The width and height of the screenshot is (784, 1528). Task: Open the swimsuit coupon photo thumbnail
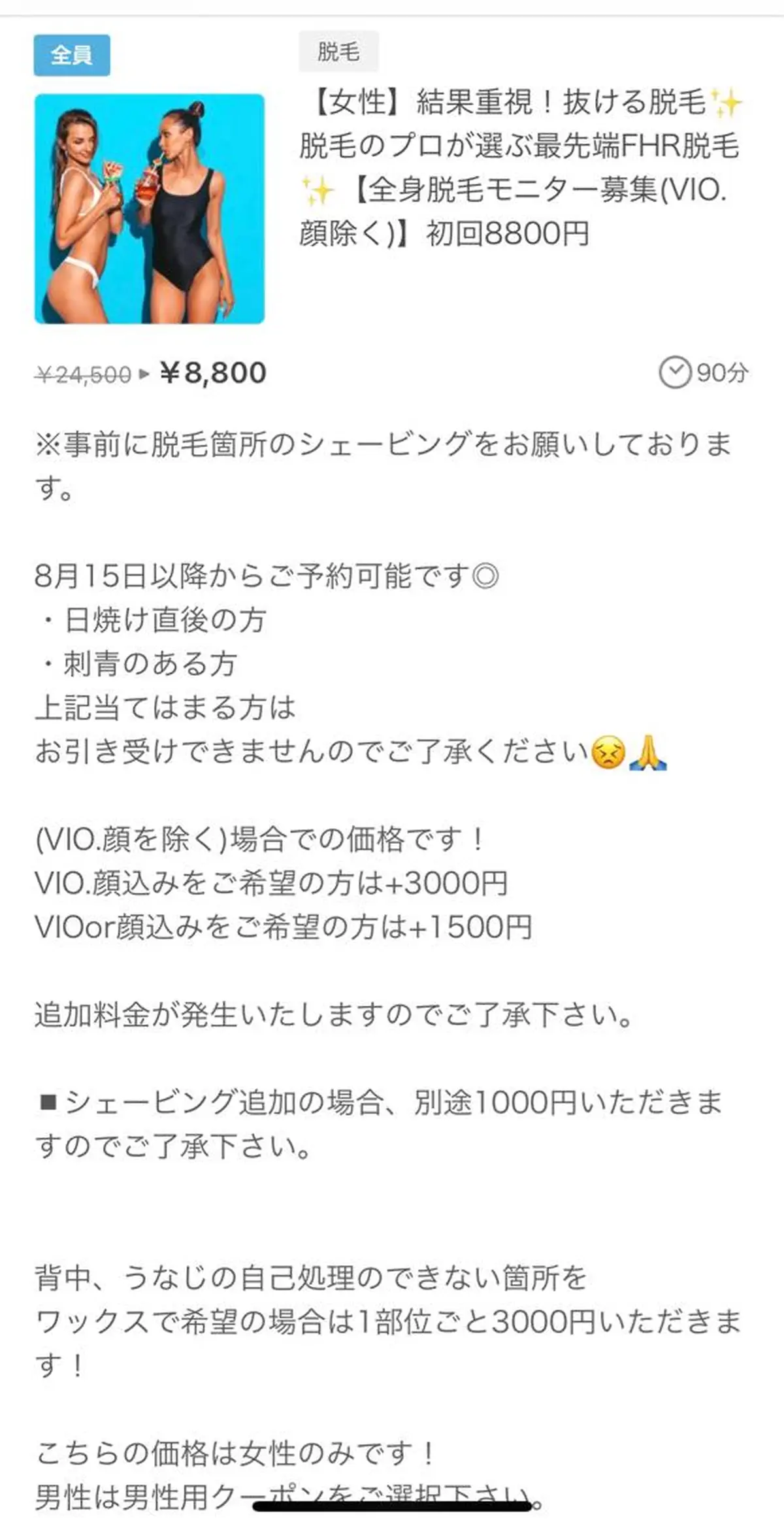[150, 209]
